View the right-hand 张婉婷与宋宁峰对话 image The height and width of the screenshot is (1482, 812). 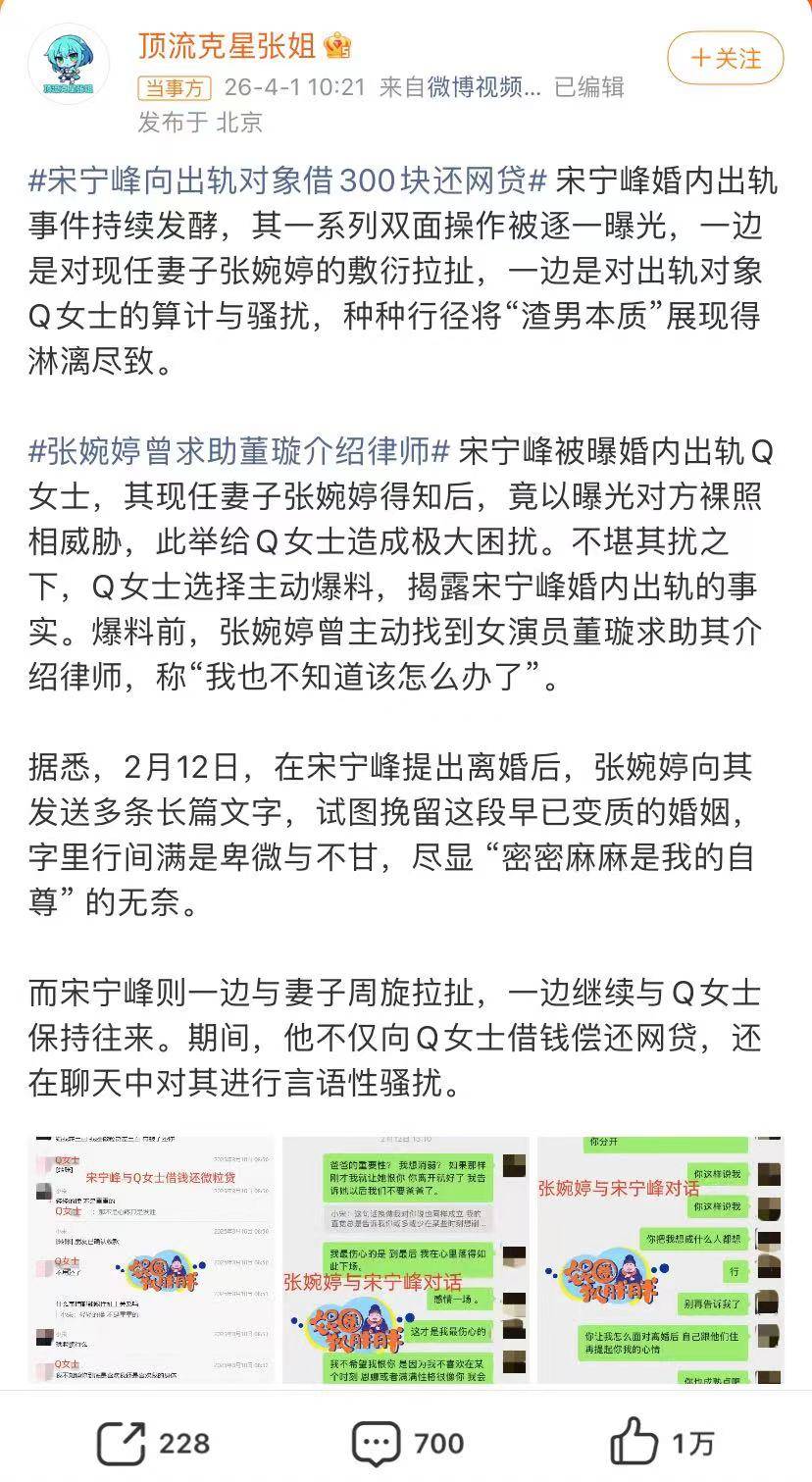(x=660, y=1259)
